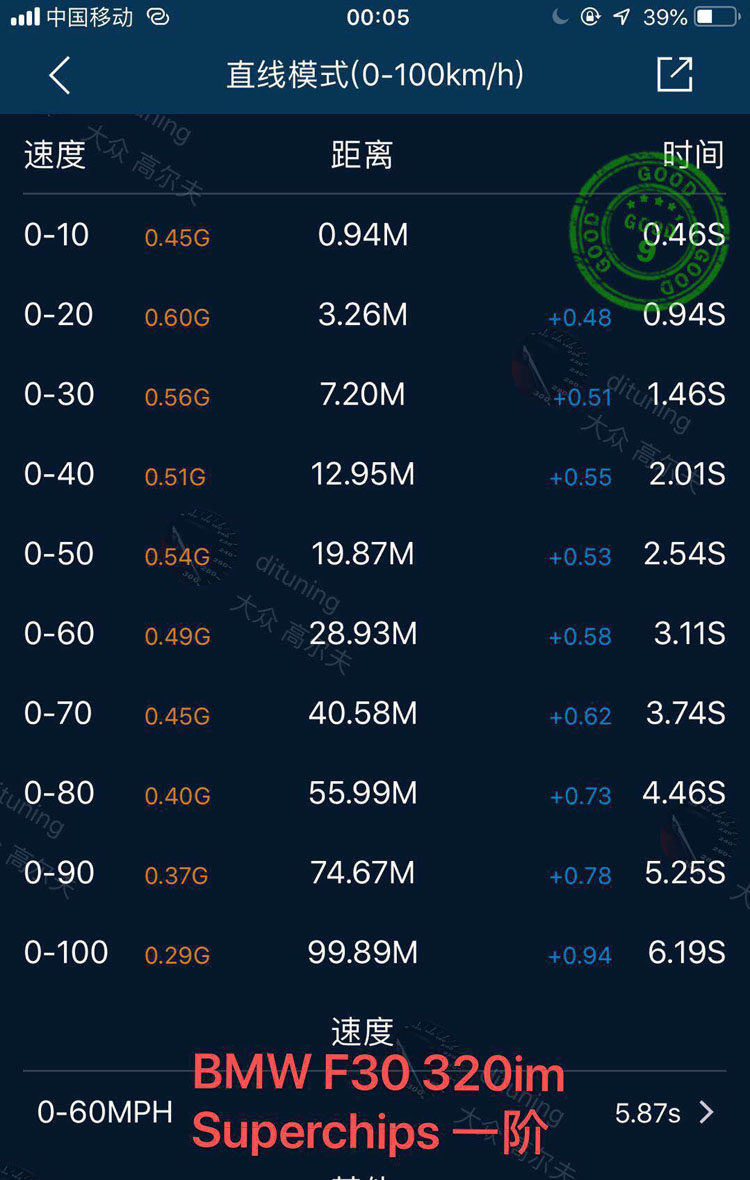Go back from the 0-100km/h results
This screenshot has width=750, height=1180.
click(59, 75)
